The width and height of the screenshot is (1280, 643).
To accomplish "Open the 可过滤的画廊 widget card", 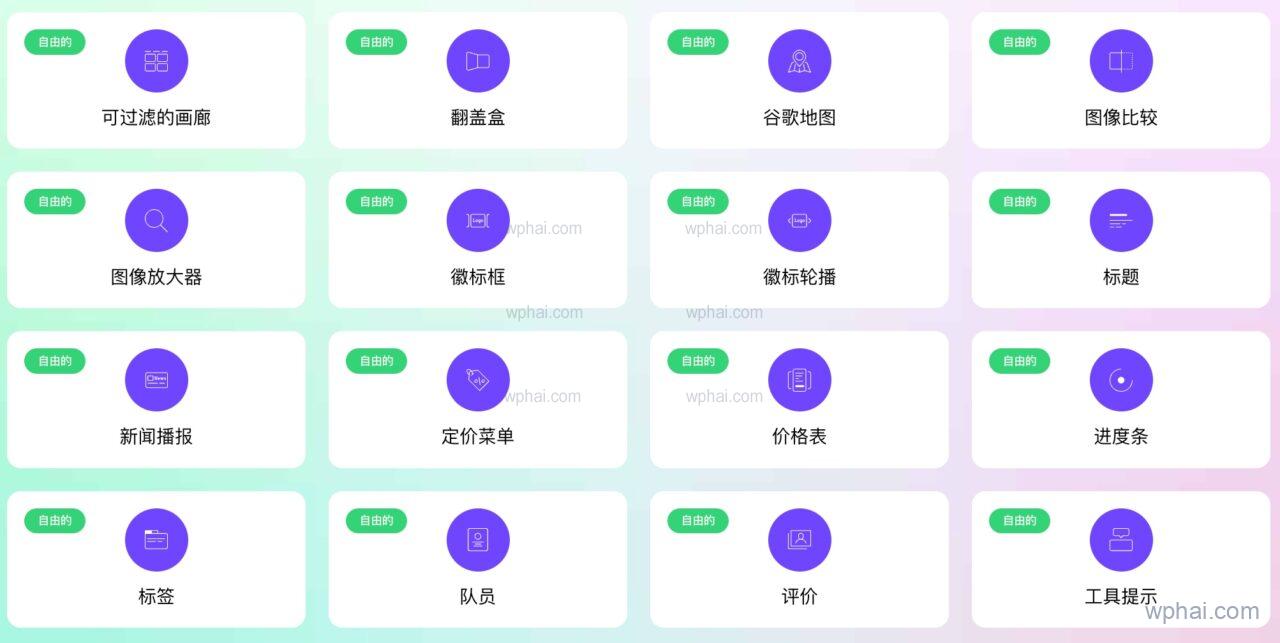I will 156,82.
